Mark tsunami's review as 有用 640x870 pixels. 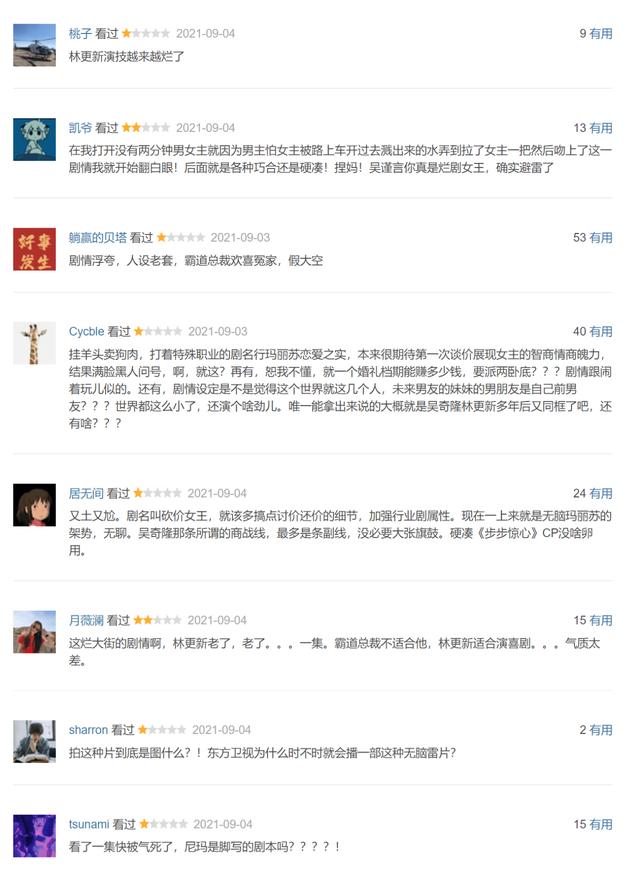tap(601, 824)
